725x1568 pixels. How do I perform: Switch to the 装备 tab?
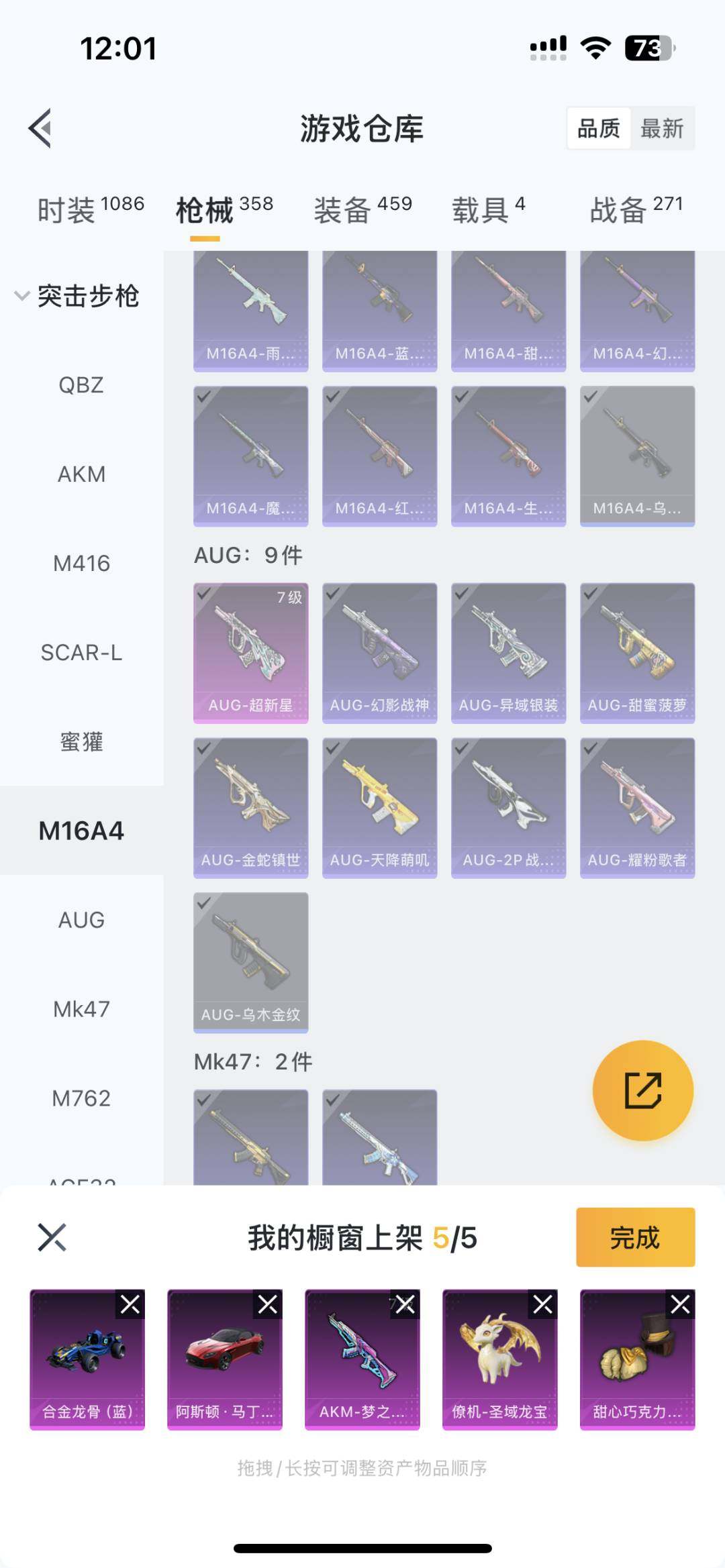click(362, 209)
